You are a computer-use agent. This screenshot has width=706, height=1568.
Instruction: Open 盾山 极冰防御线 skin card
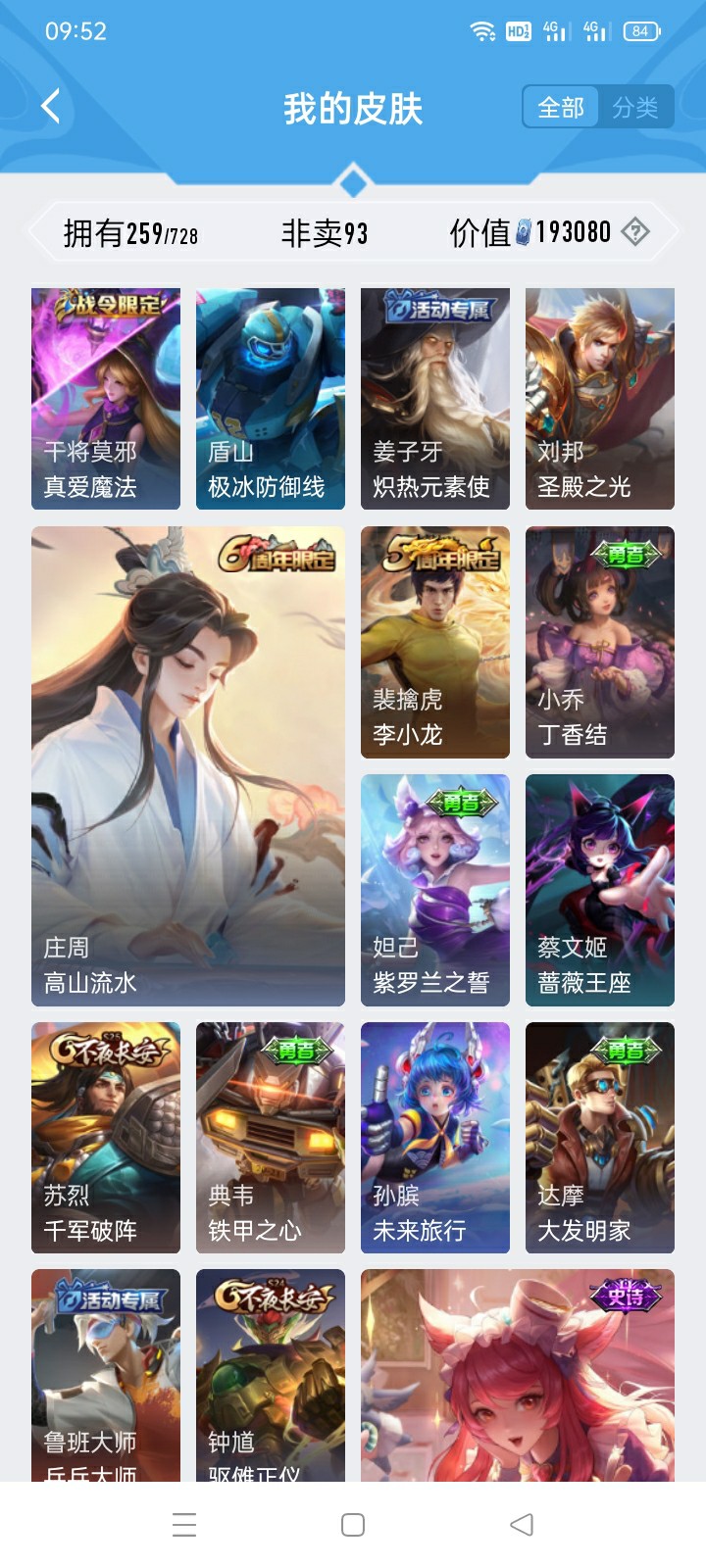coord(271,399)
